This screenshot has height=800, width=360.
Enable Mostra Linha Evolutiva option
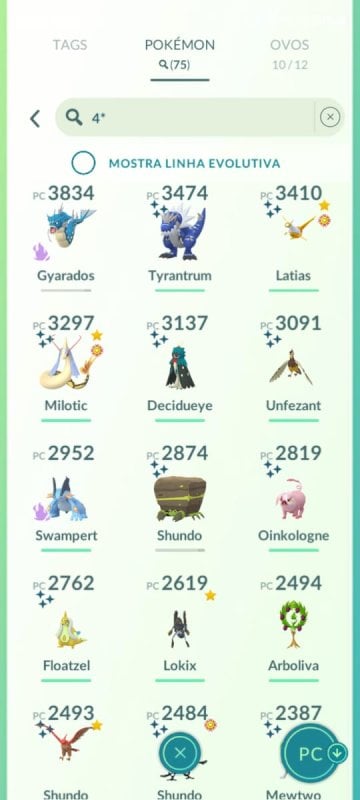[x=83, y=163]
